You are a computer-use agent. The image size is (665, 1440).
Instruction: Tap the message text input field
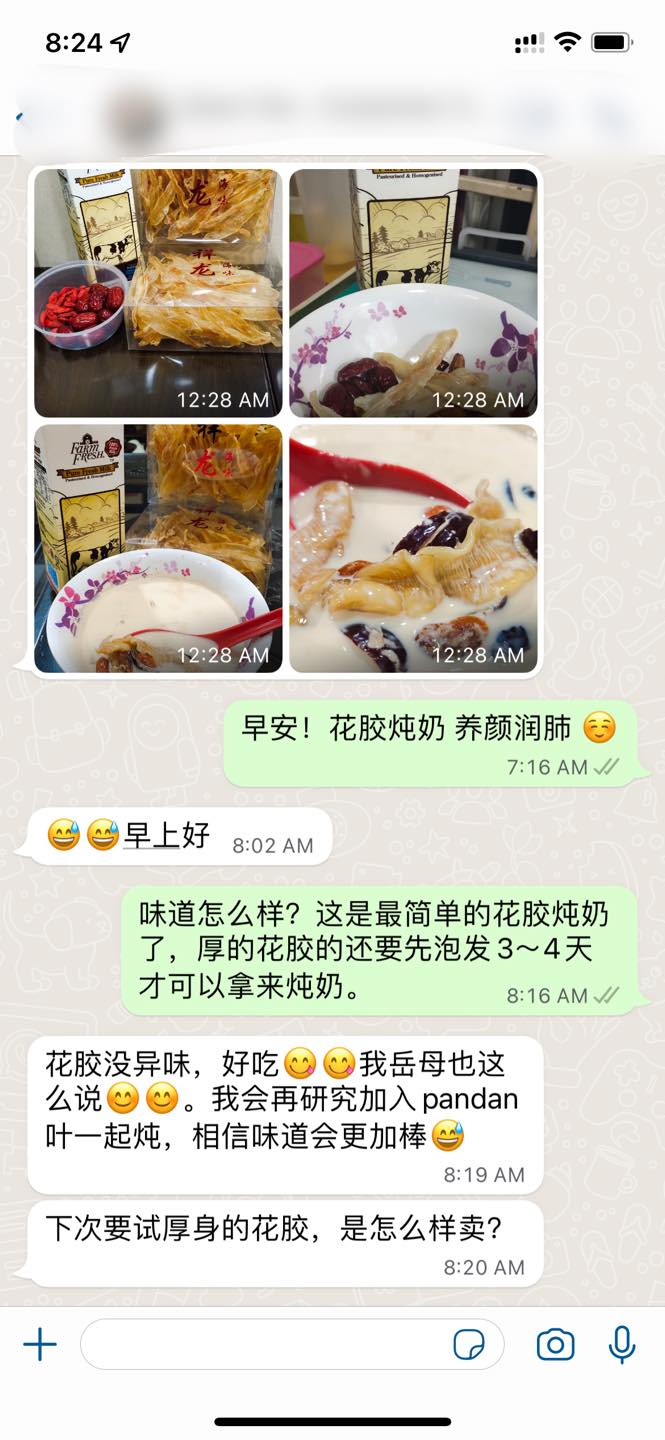pos(292,1345)
